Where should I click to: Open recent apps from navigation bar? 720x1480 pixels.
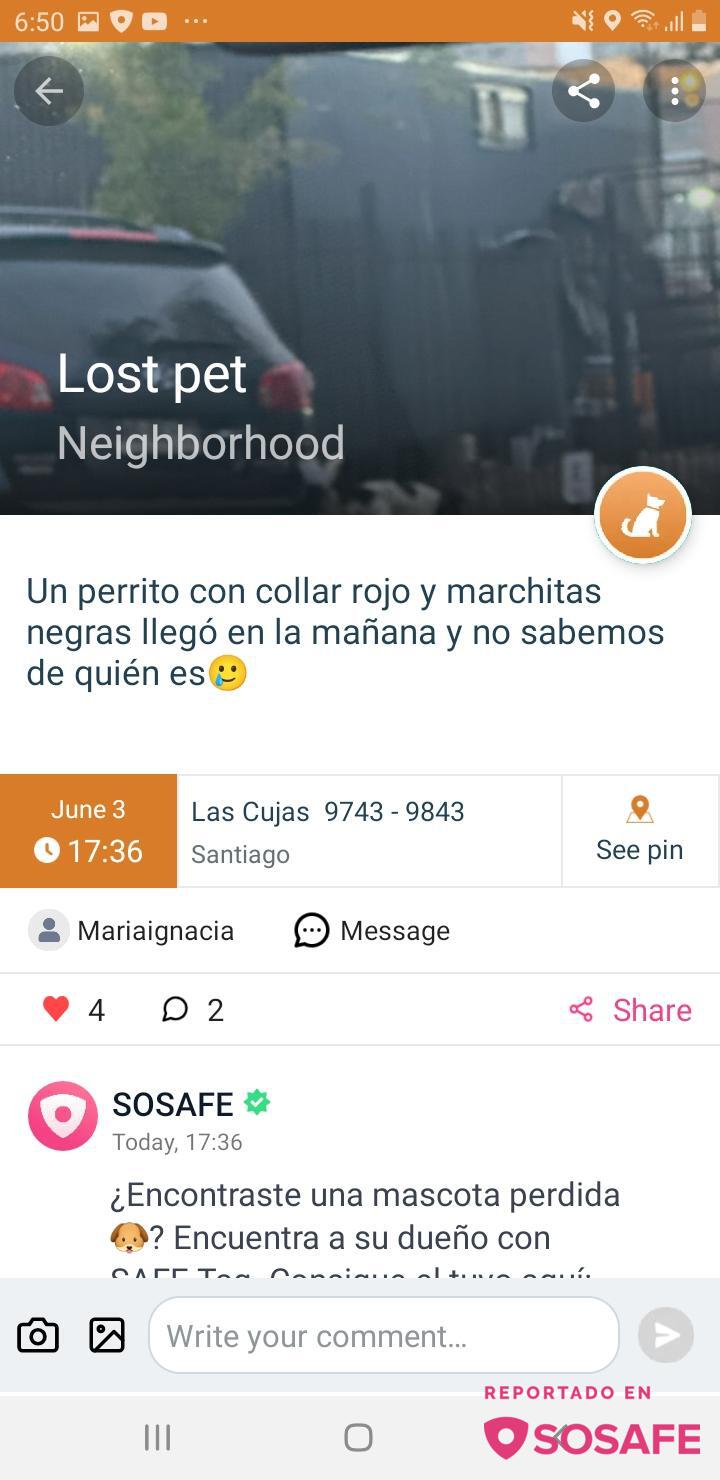pyautogui.click(x=158, y=1438)
